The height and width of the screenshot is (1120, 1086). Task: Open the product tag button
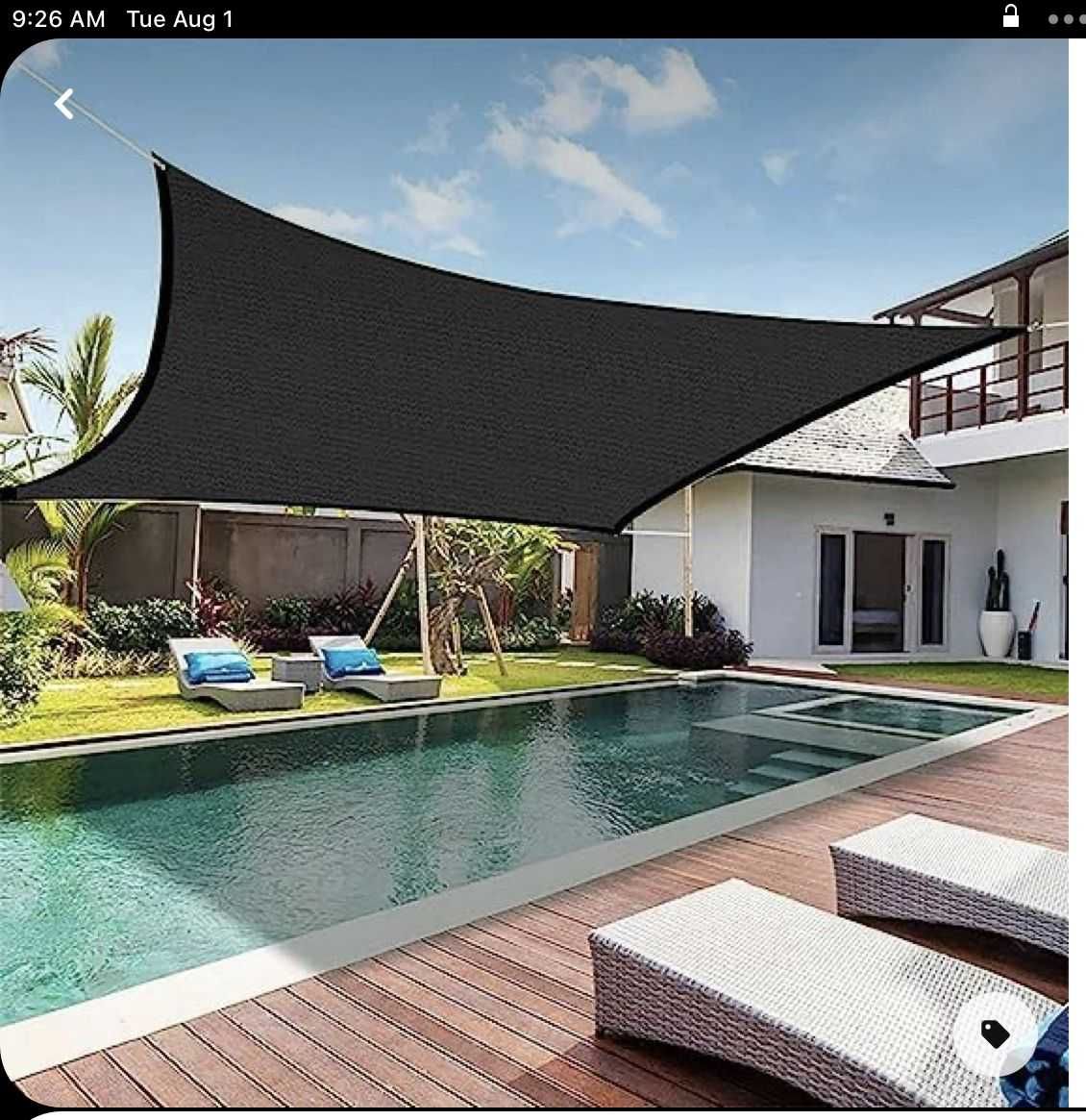[x=996, y=1033]
